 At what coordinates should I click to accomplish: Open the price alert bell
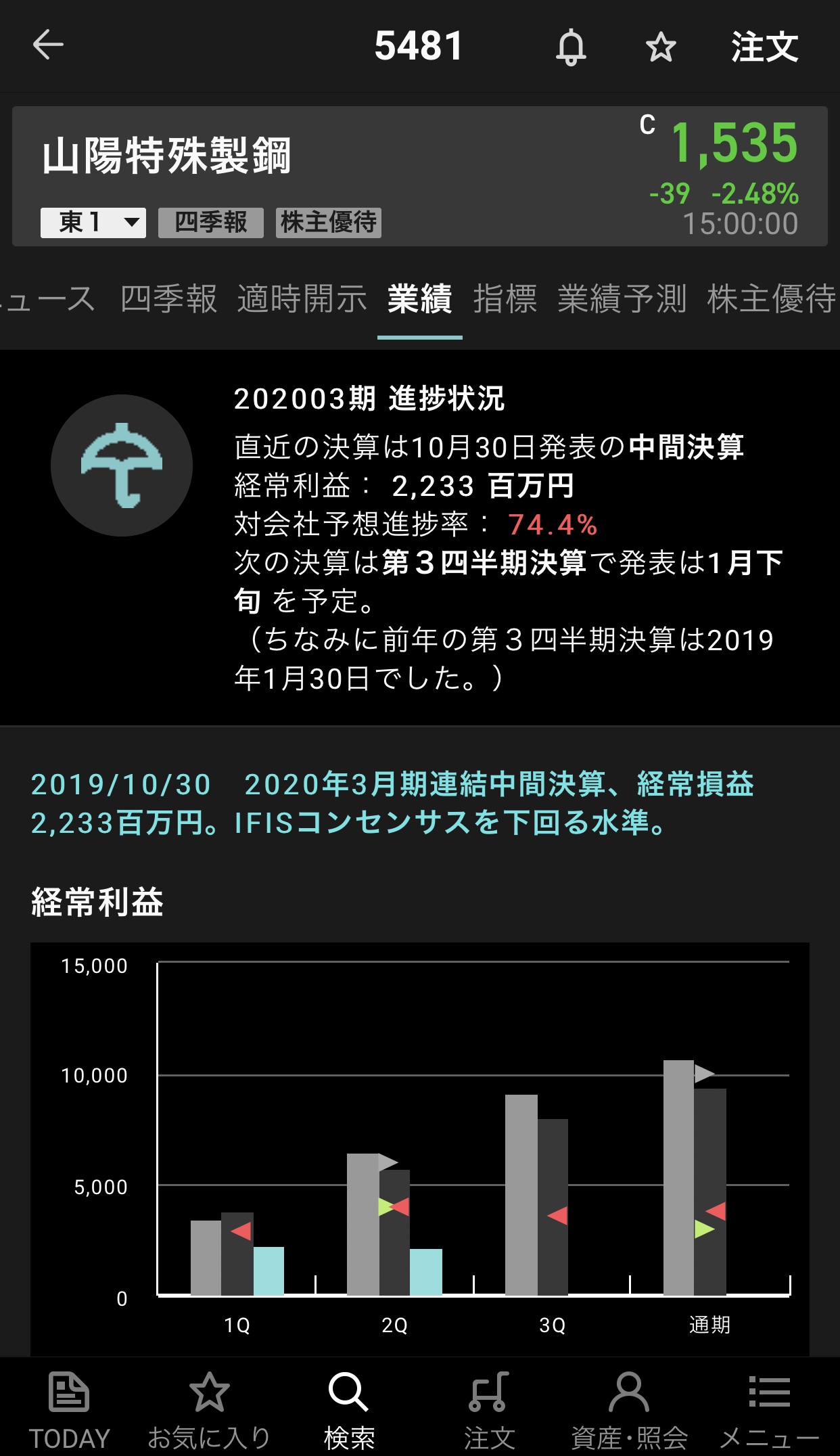tap(571, 47)
